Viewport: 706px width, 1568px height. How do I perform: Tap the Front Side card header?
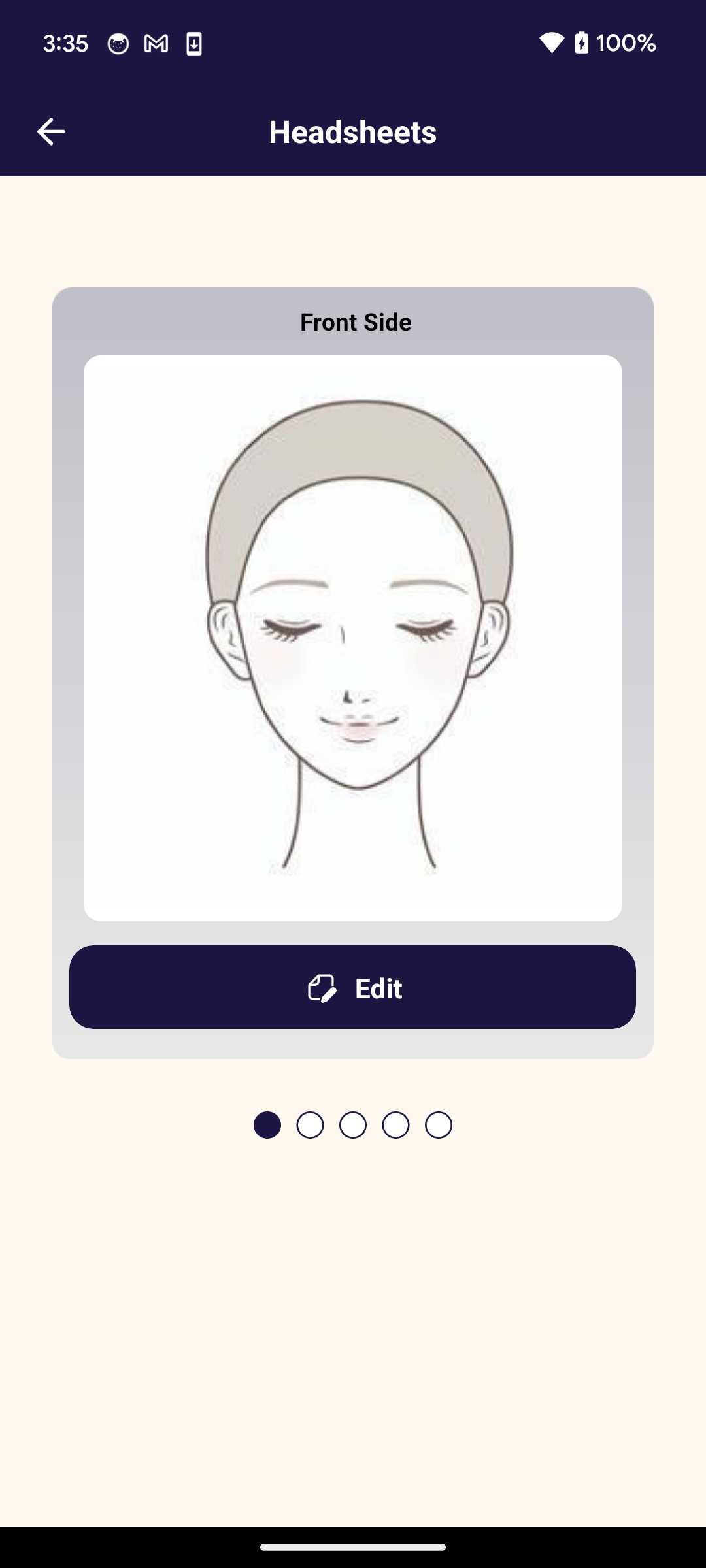pos(355,321)
